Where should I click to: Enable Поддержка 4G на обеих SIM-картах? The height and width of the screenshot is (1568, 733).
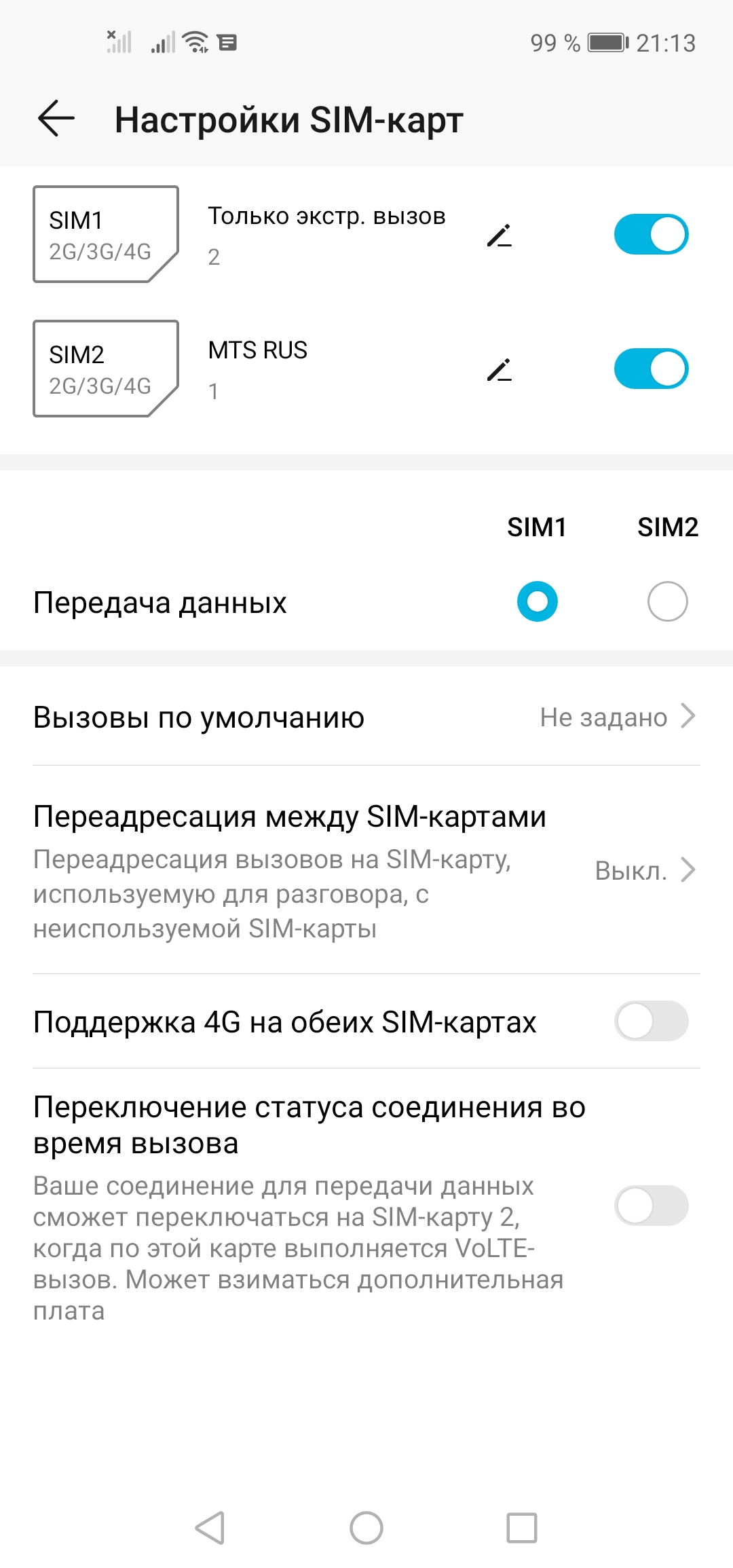tap(651, 1021)
